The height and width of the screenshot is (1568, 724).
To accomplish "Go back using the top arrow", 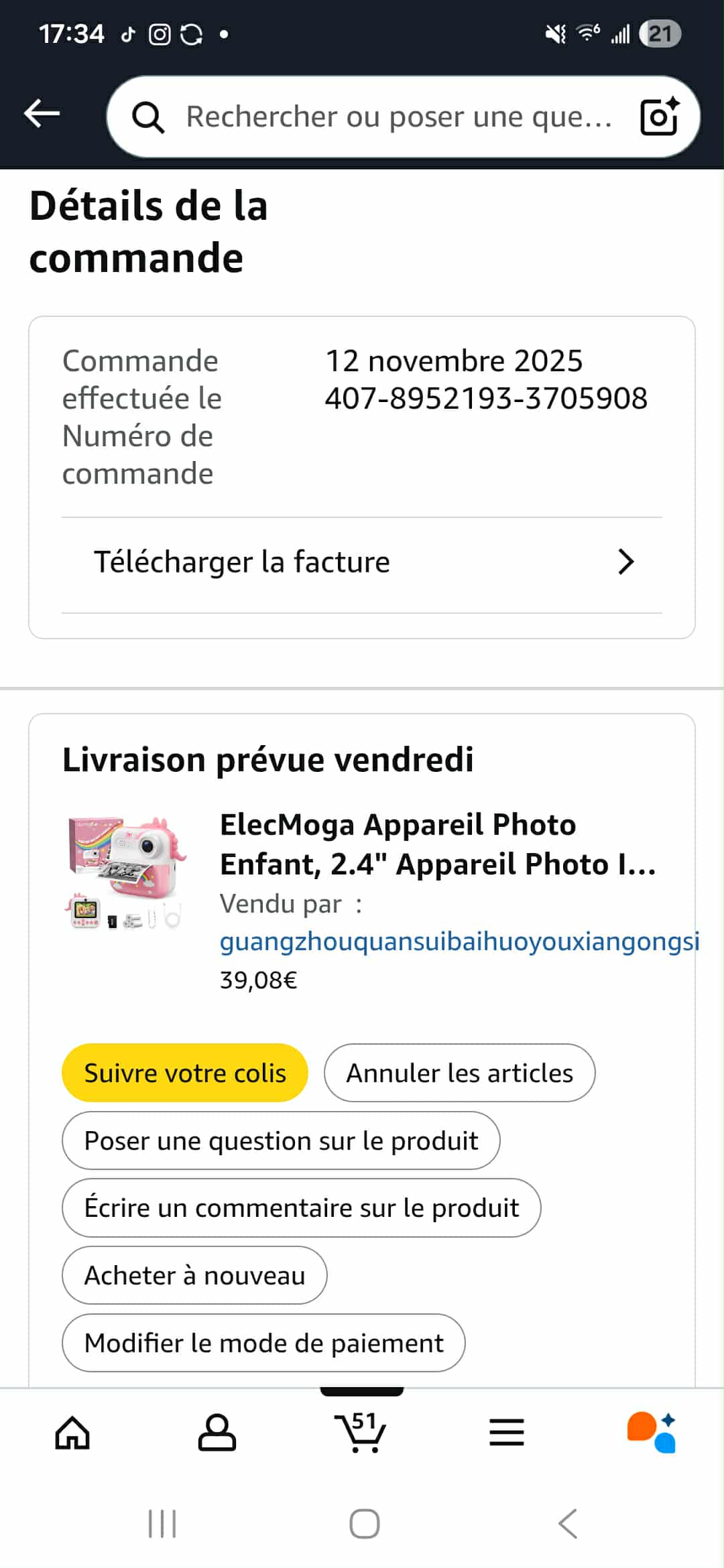I will coord(42,114).
